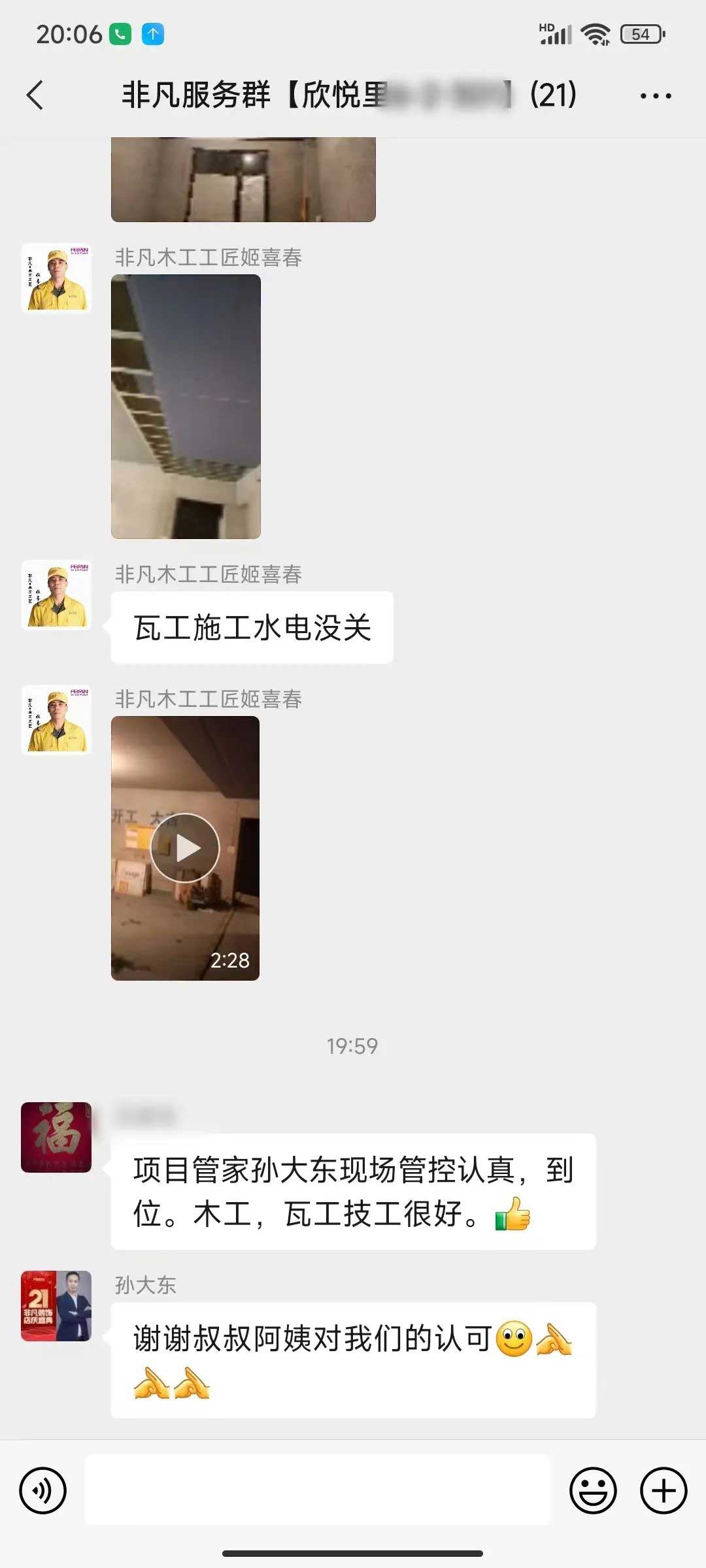Image resolution: width=706 pixels, height=1568 pixels.
Task: Open the ceiling photo from 姬喜春
Action: click(186, 406)
